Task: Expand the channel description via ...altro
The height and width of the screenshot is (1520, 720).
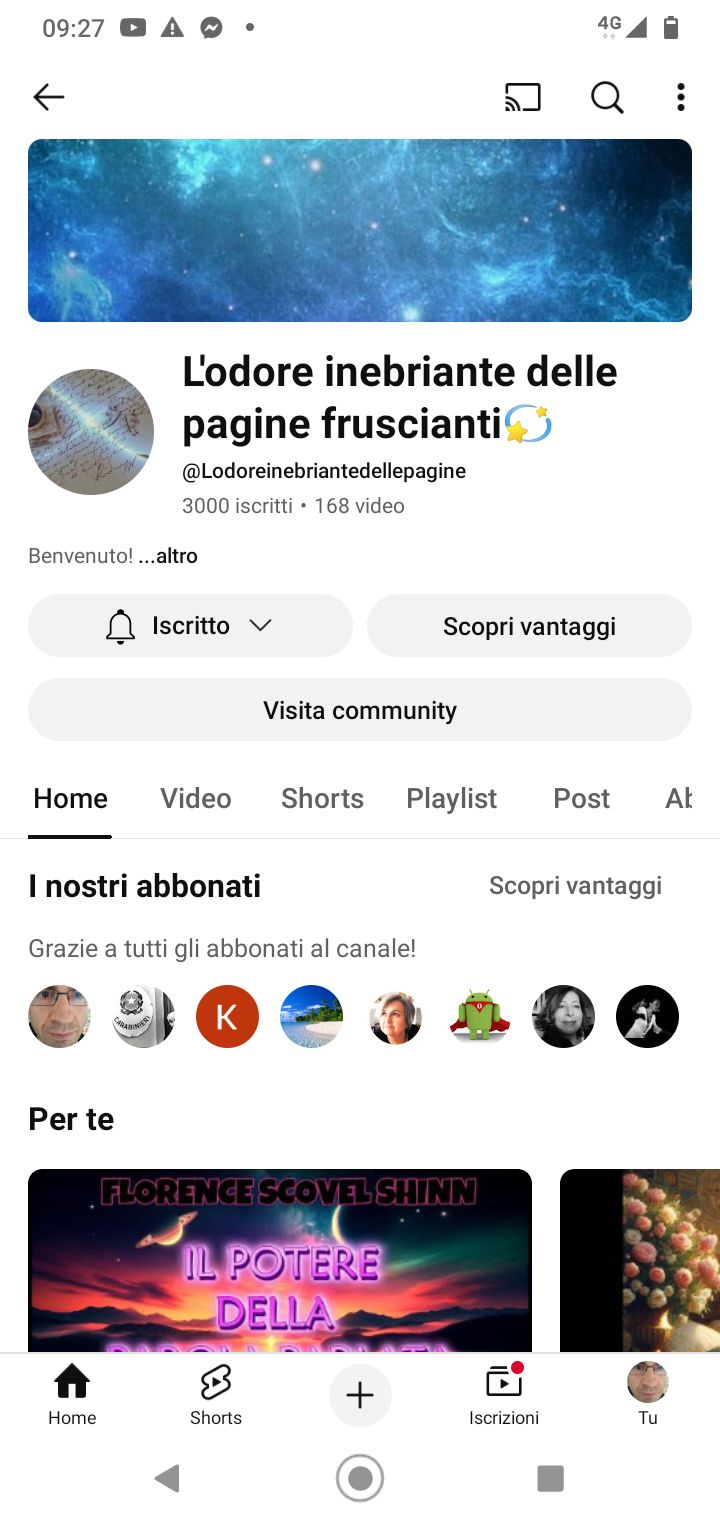Action: point(168,556)
